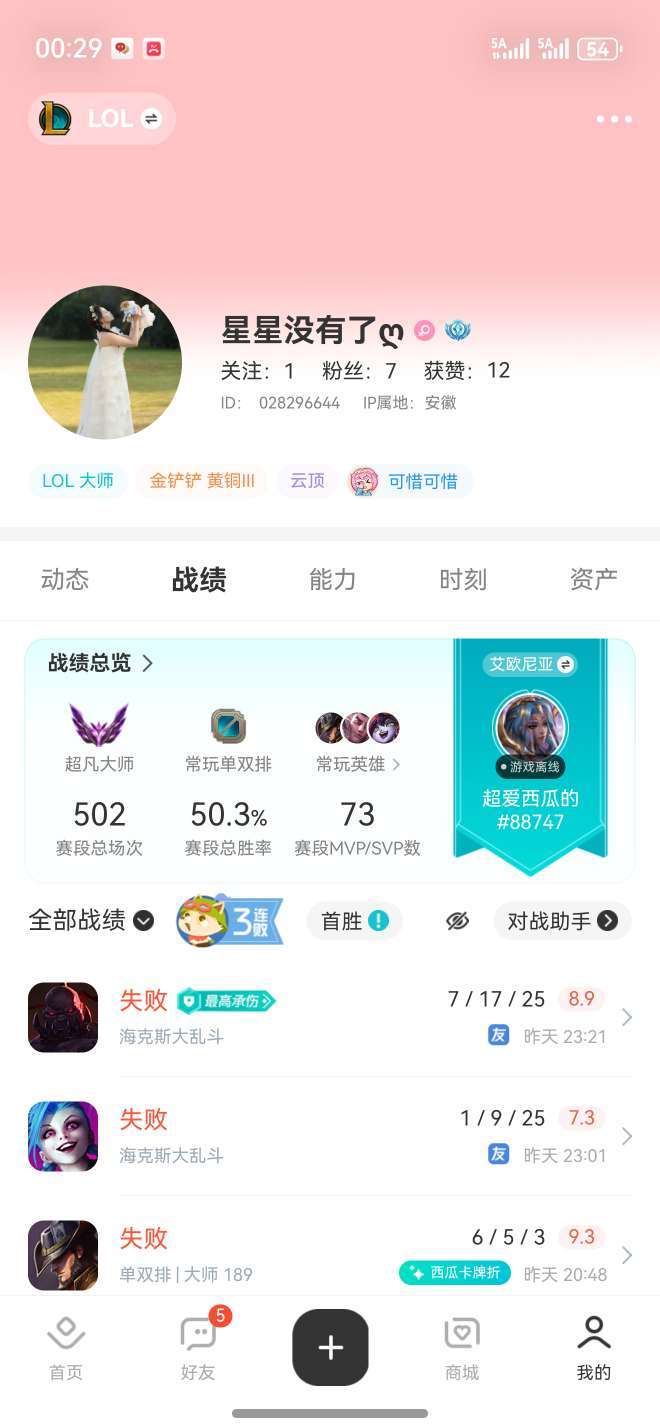Switch to the 资产 tab
Screen dimensions: 660x1428
(593, 579)
